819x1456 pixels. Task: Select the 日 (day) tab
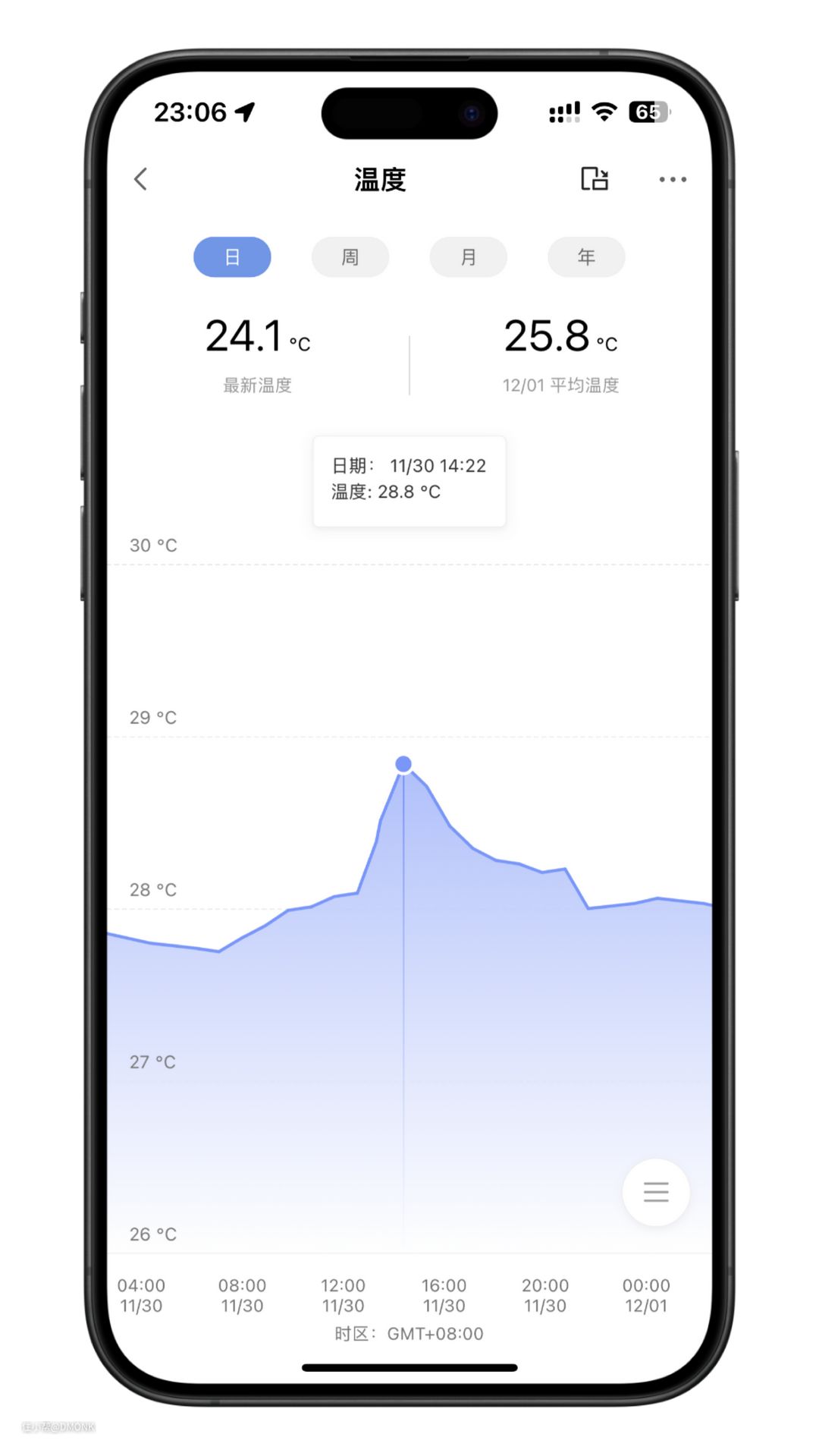[232, 257]
